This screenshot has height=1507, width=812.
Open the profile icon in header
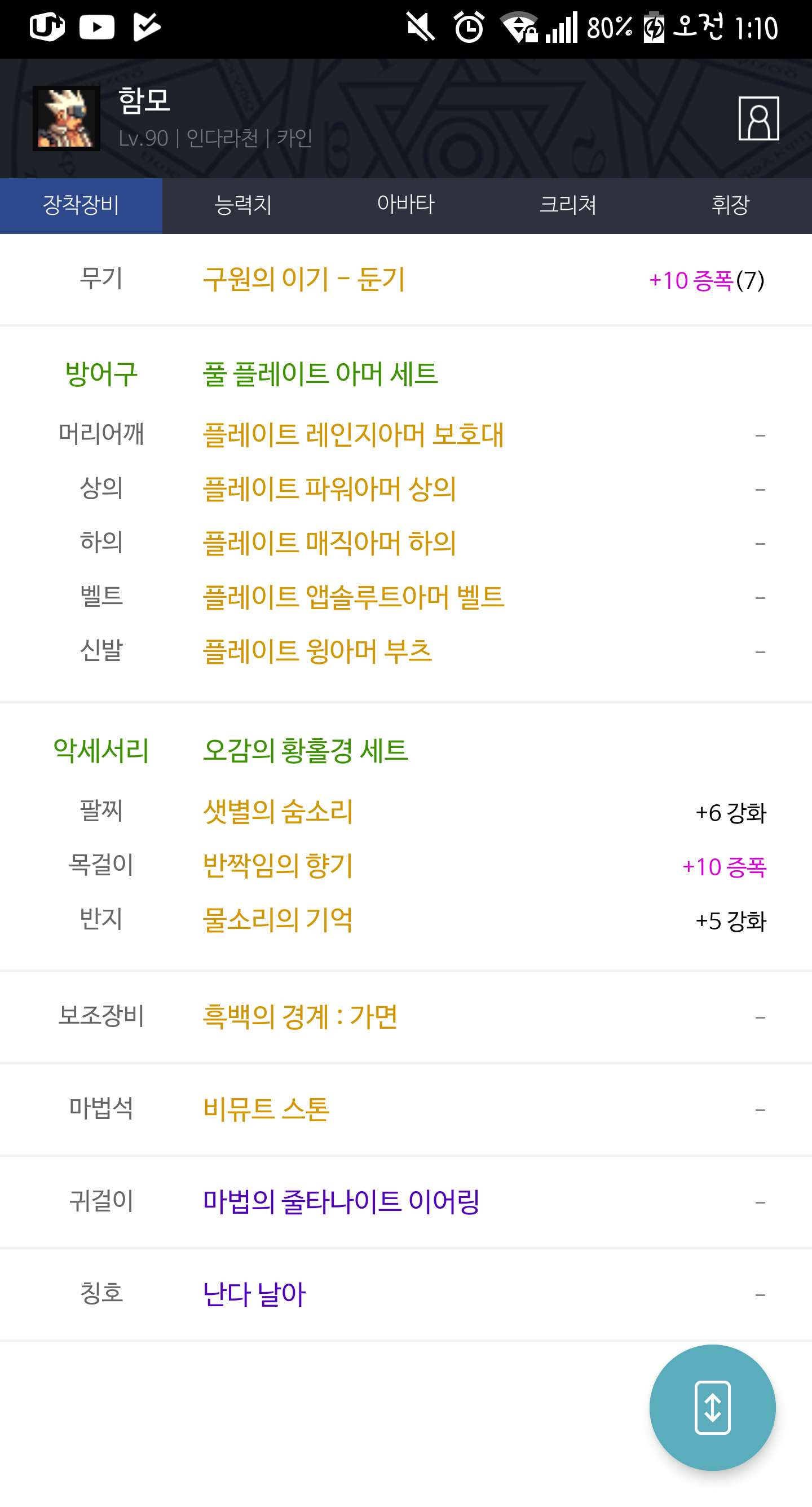[x=758, y=118]
